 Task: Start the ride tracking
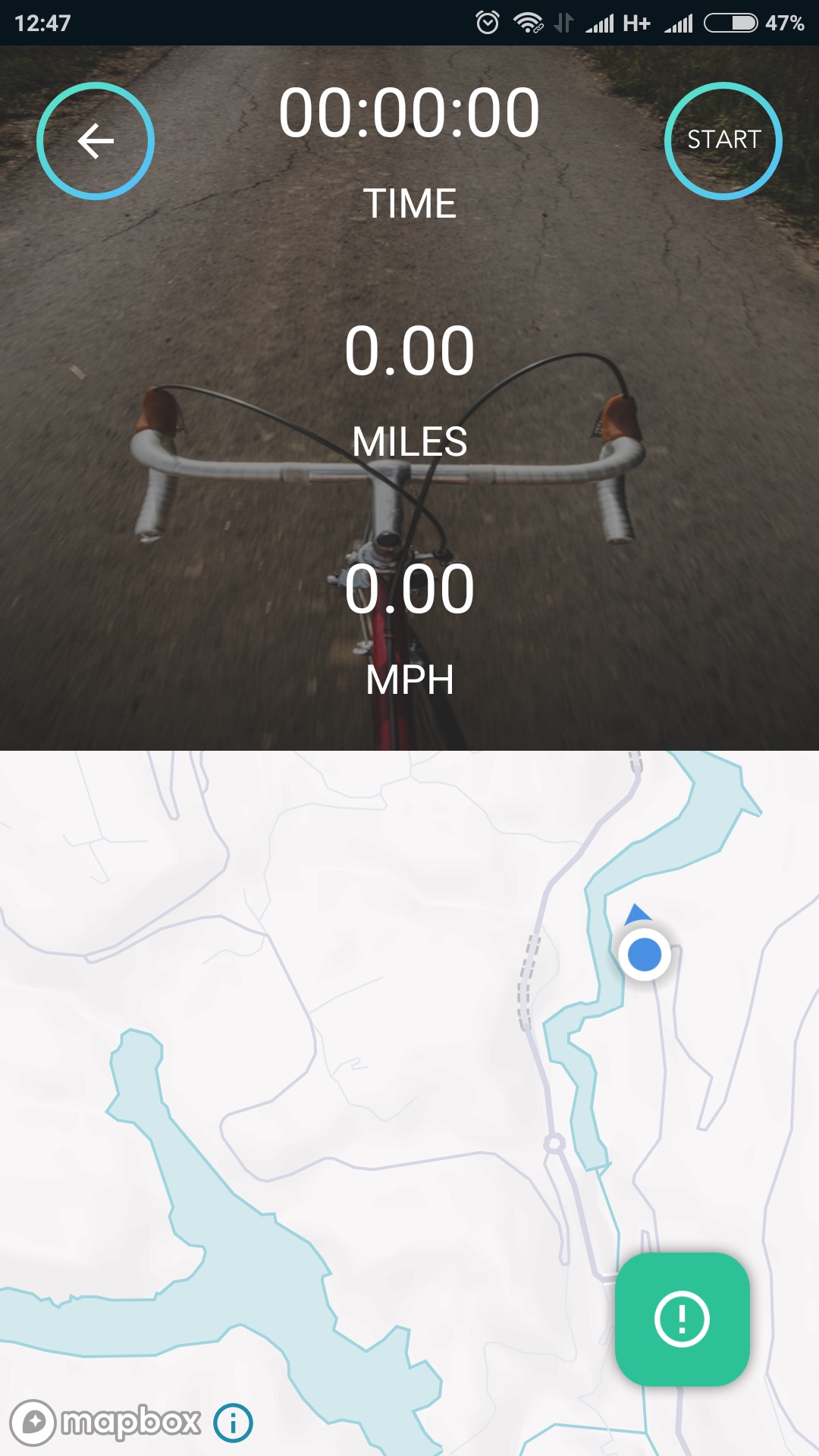pyautogui.click(x=723, y=141)
